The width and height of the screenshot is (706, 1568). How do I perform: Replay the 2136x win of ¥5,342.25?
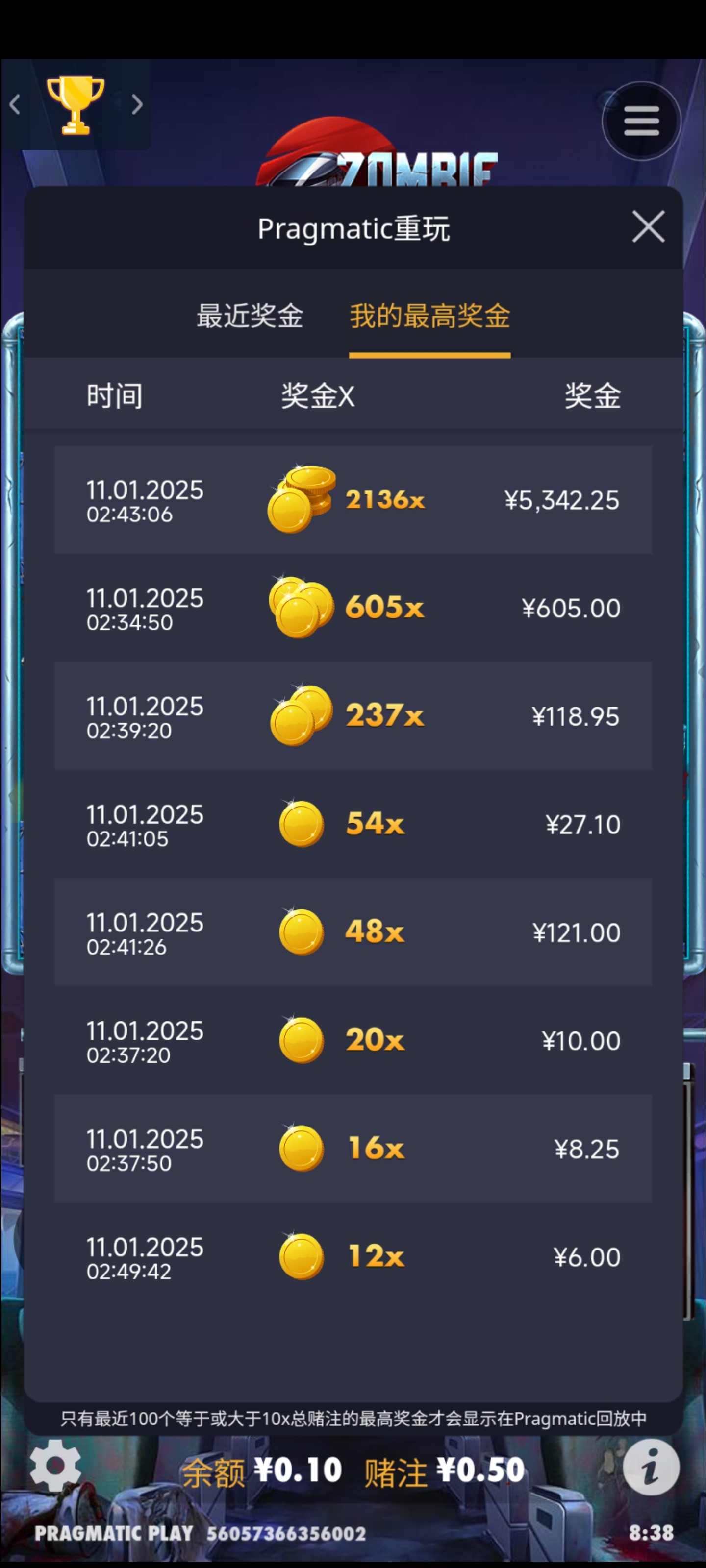353,500
